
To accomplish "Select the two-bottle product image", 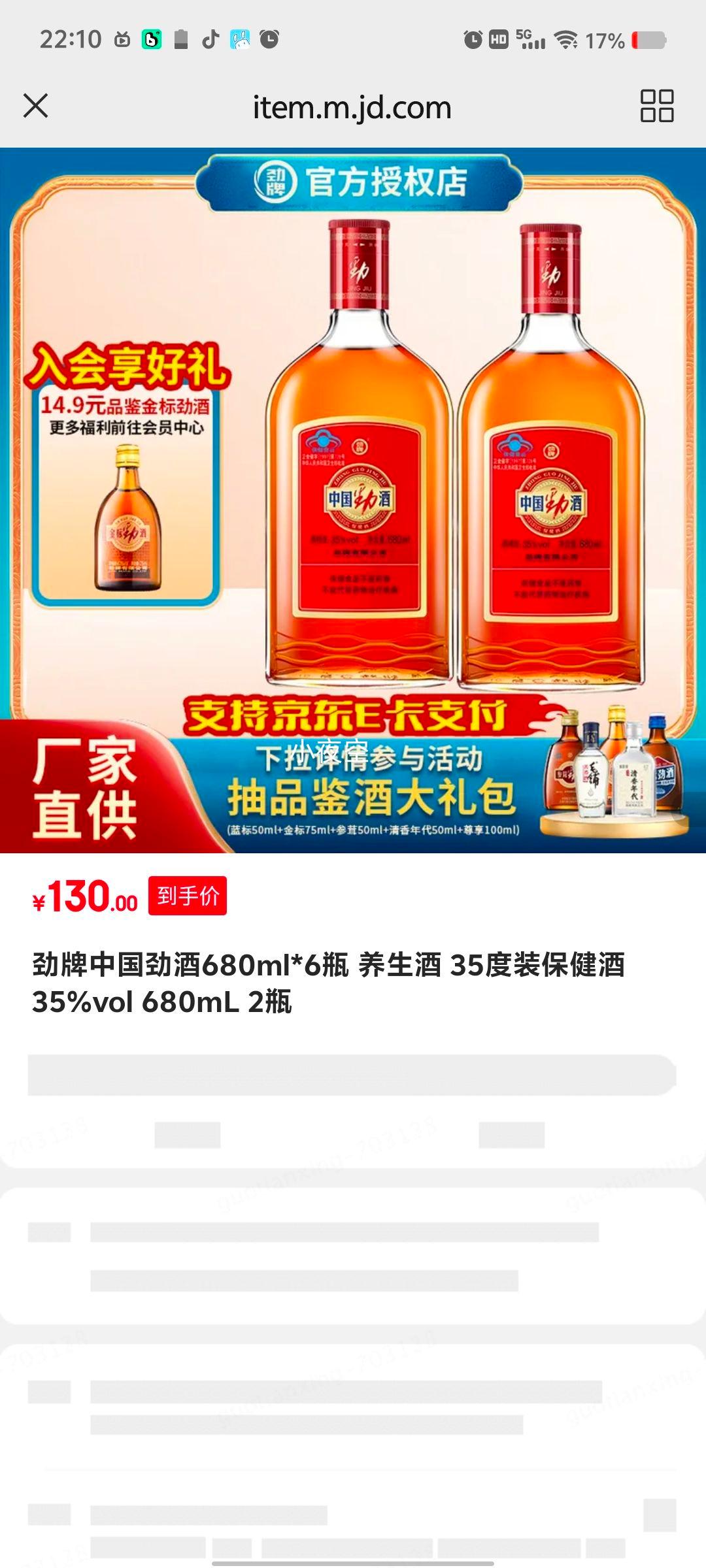I will pyautogui.click(x=451, y=457).
